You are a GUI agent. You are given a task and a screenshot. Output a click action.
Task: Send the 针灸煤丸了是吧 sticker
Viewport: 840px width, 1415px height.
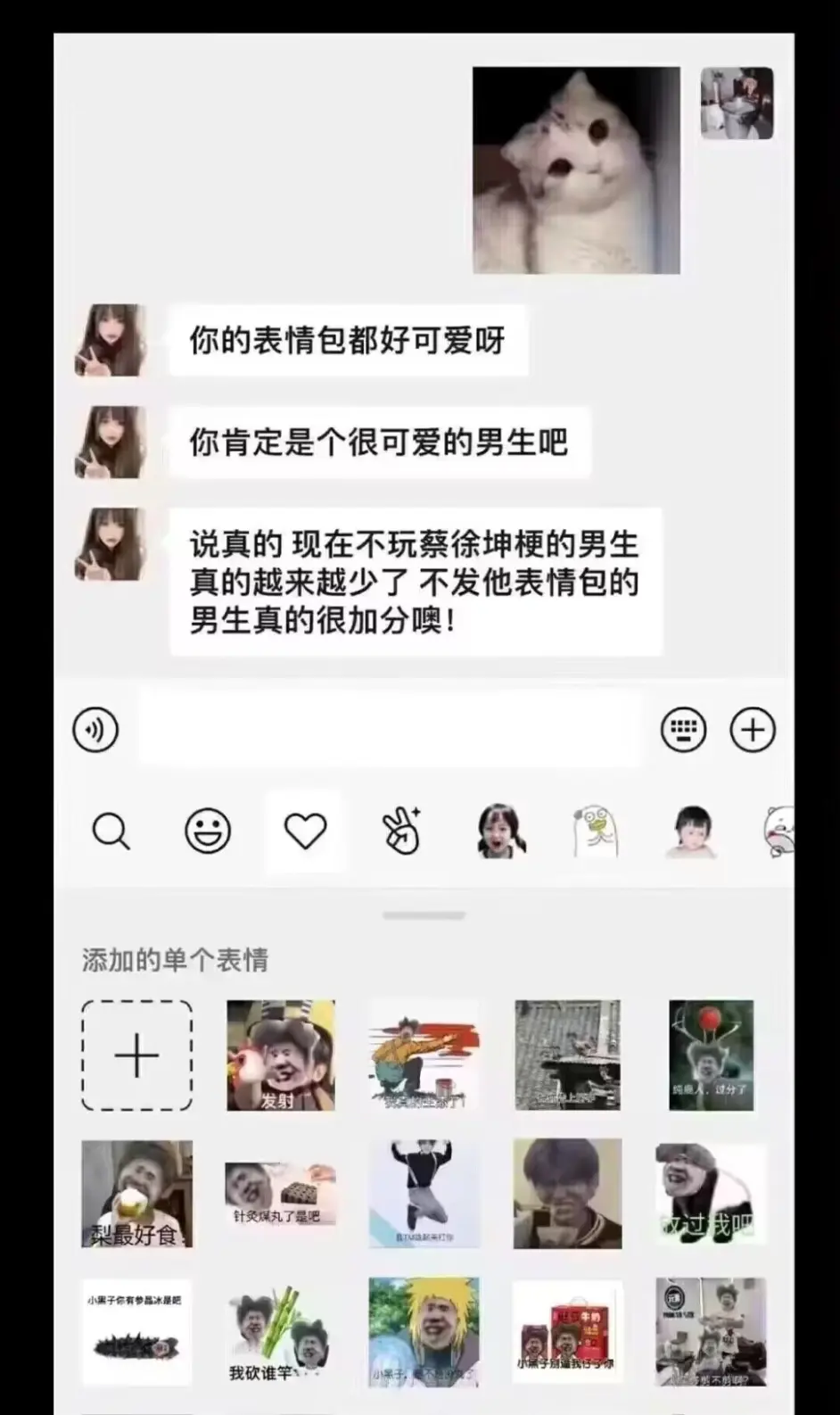click(x=281, y=1194)
